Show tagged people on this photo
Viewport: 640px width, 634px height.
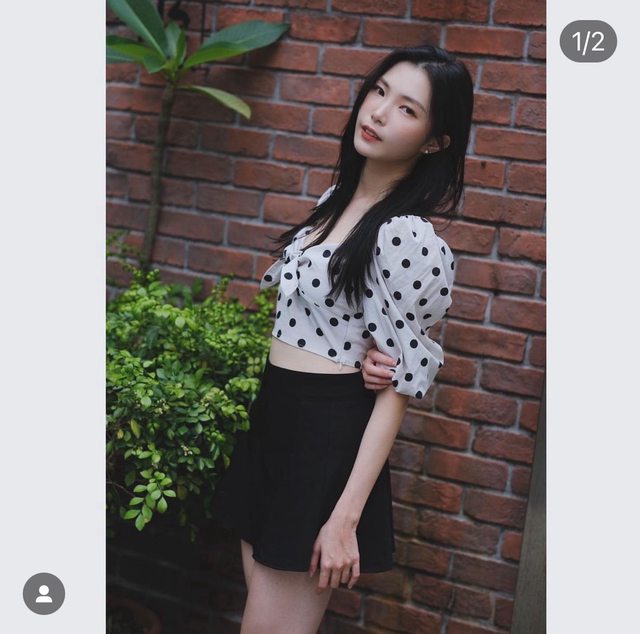pyautogui.click(x=44, y=593)
